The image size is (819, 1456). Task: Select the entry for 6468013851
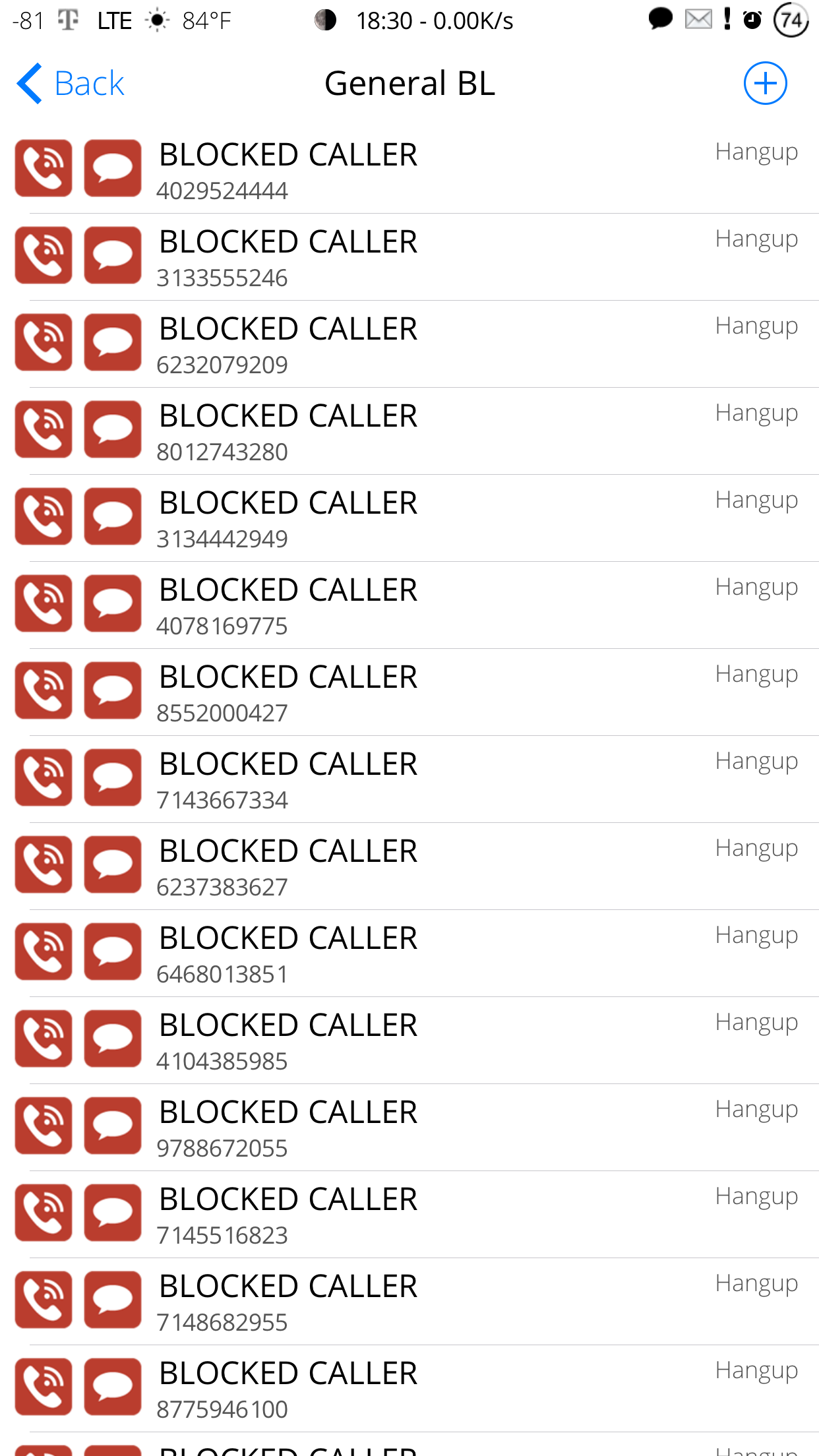click(x=409, y=954)
